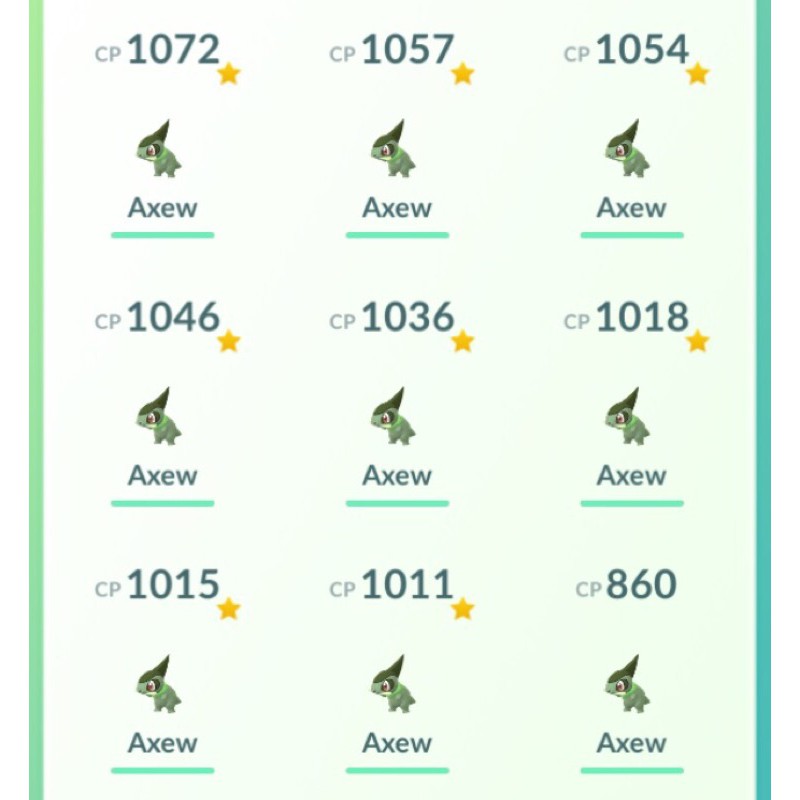Image resolution: width=800 pixels, height=800 pixels.
Task: Open the Axew with CP 1015
Action: pyautogui.click(x=160, y=685)
